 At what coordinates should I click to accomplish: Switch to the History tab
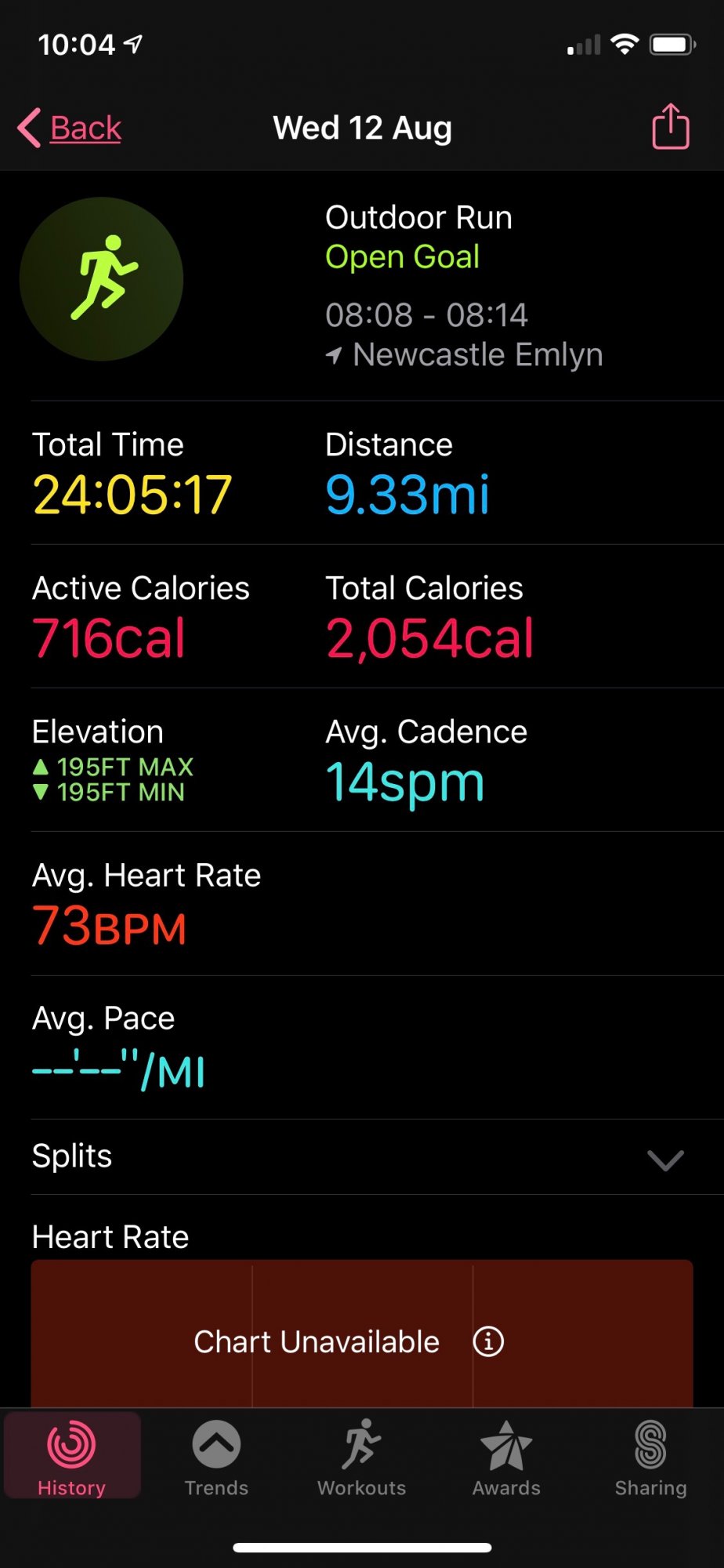pyautogui.click(x=72, y=1457)
